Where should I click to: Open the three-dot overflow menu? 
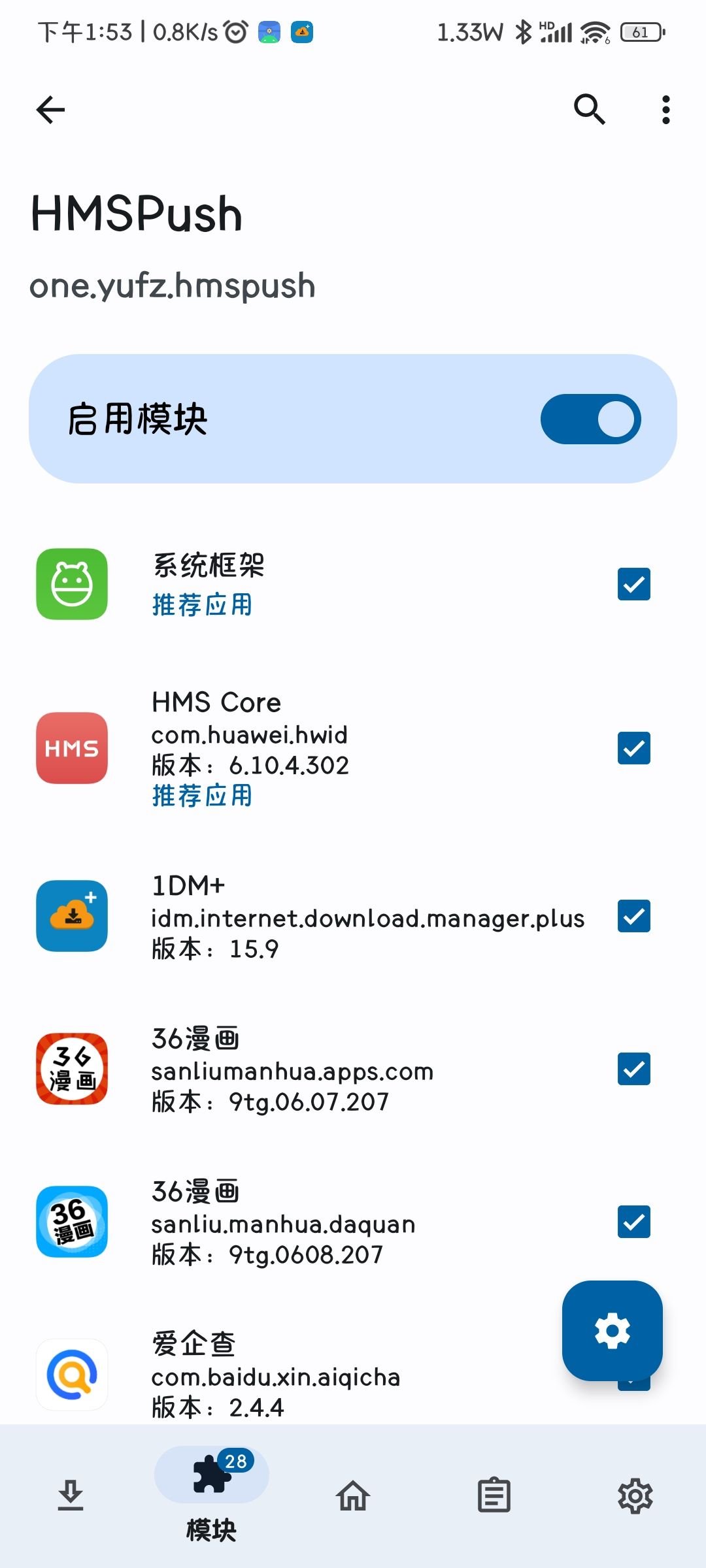[665, 110]
